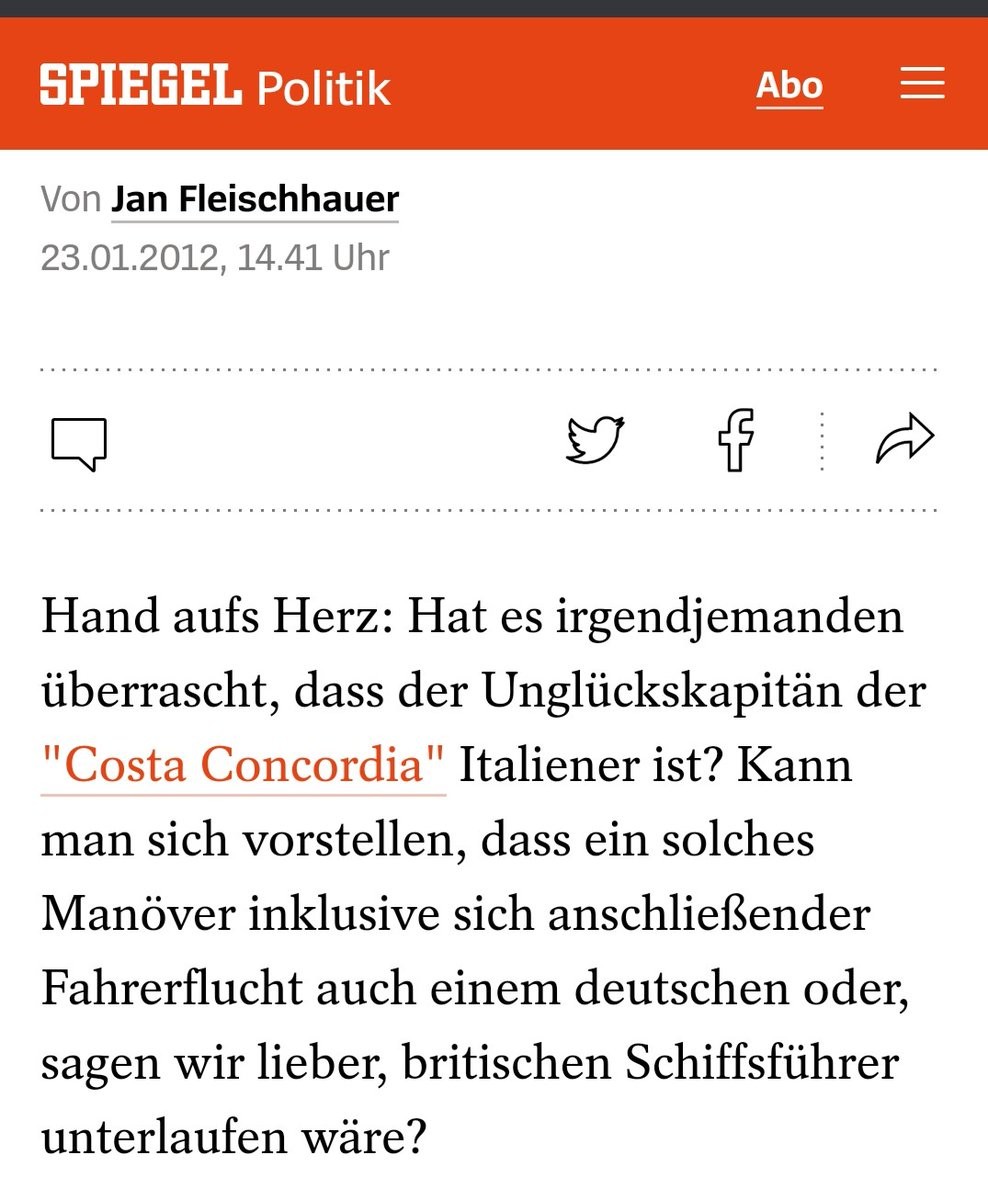Tap the Abo subscription link

(x=789, y=85)
